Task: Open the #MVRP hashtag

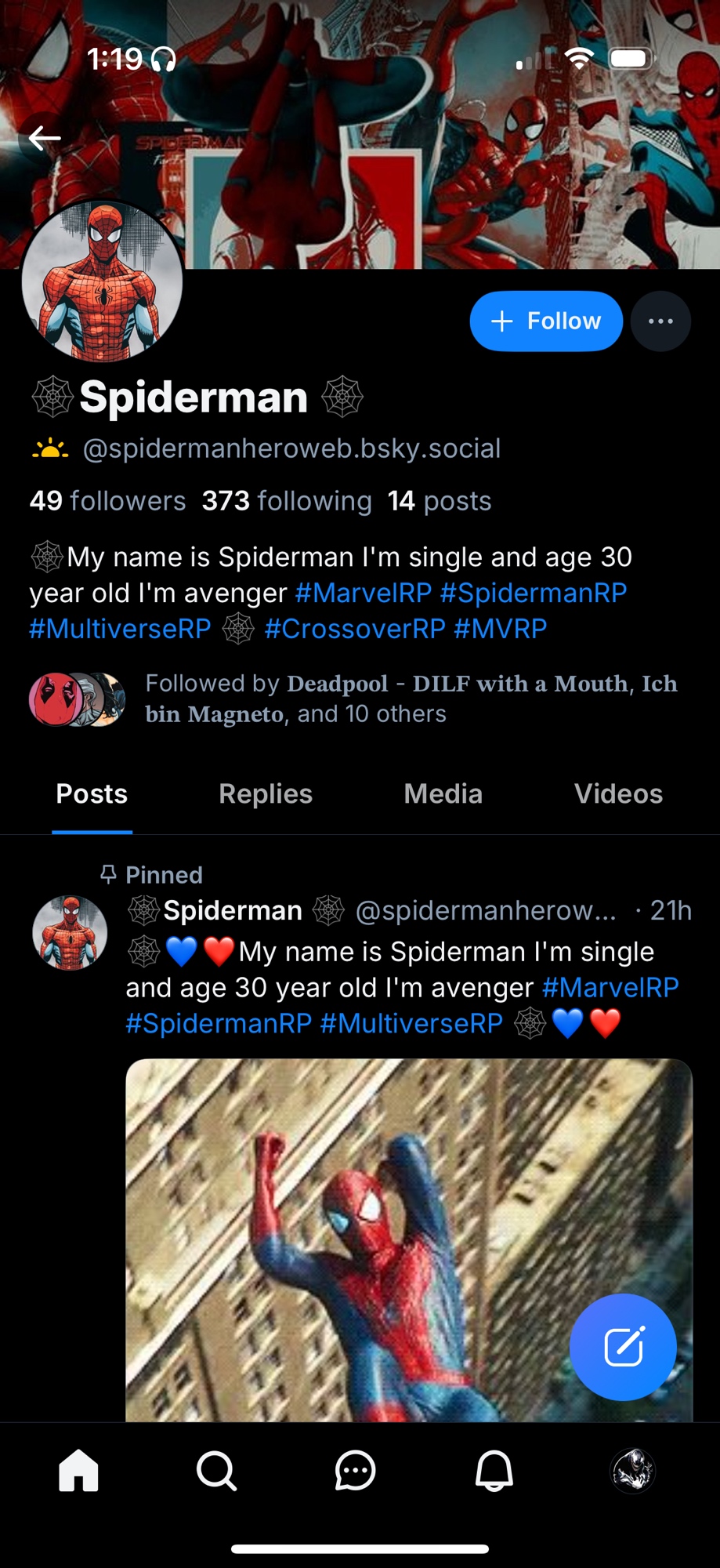Action: tap(500, 629)
